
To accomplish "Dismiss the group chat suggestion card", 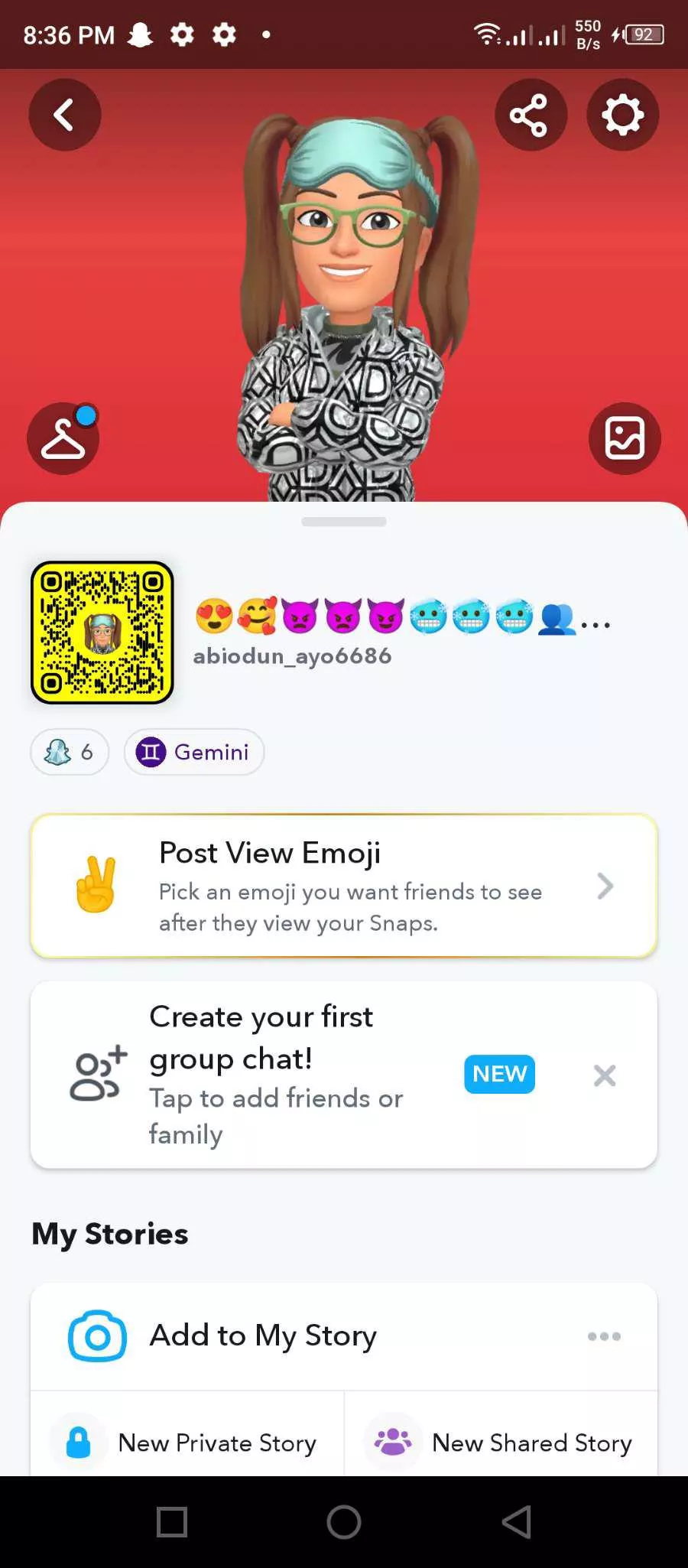I will (604, 1075).
